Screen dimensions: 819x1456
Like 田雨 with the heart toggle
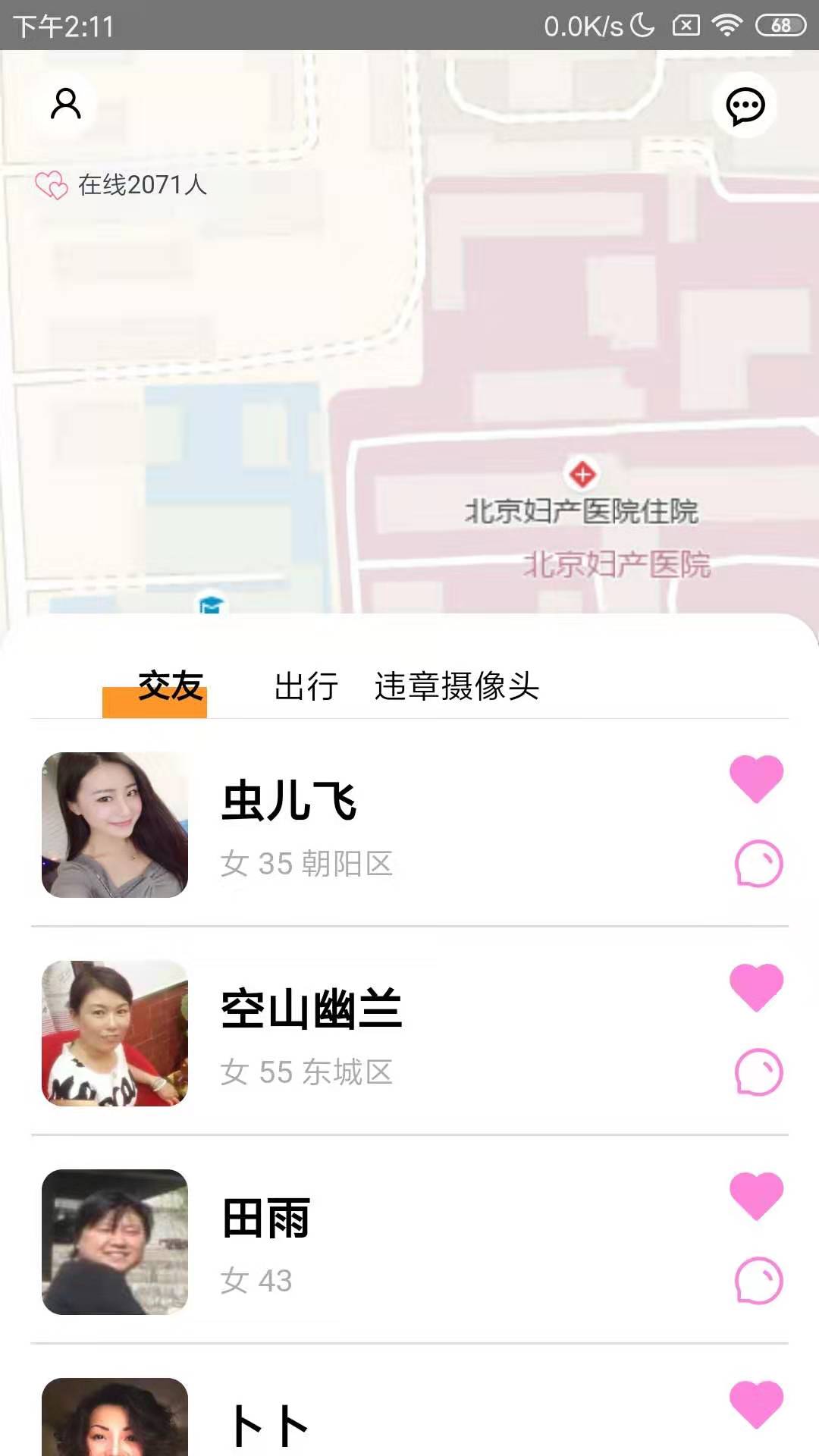pyautogui.click(x=758, y=1196)
